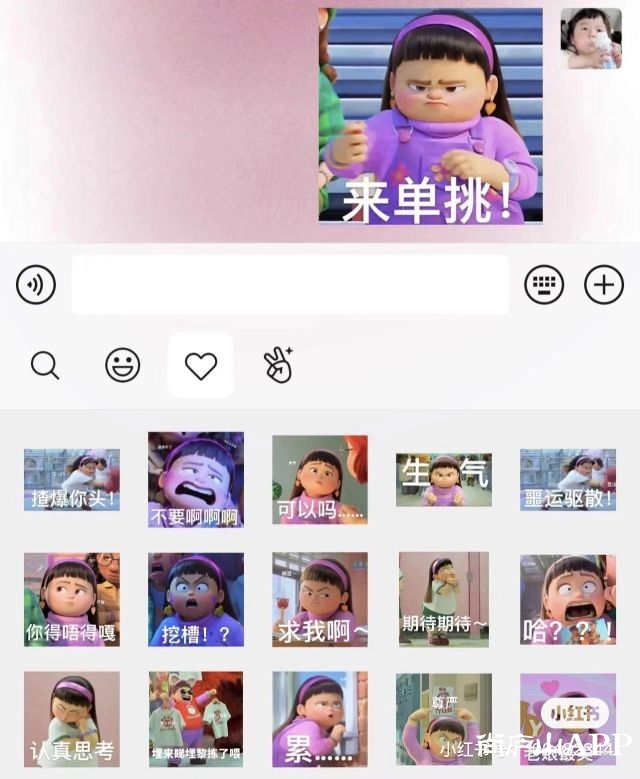Pick the 可以吗 sticker
The image size is (640, 779).
(320, 480)
